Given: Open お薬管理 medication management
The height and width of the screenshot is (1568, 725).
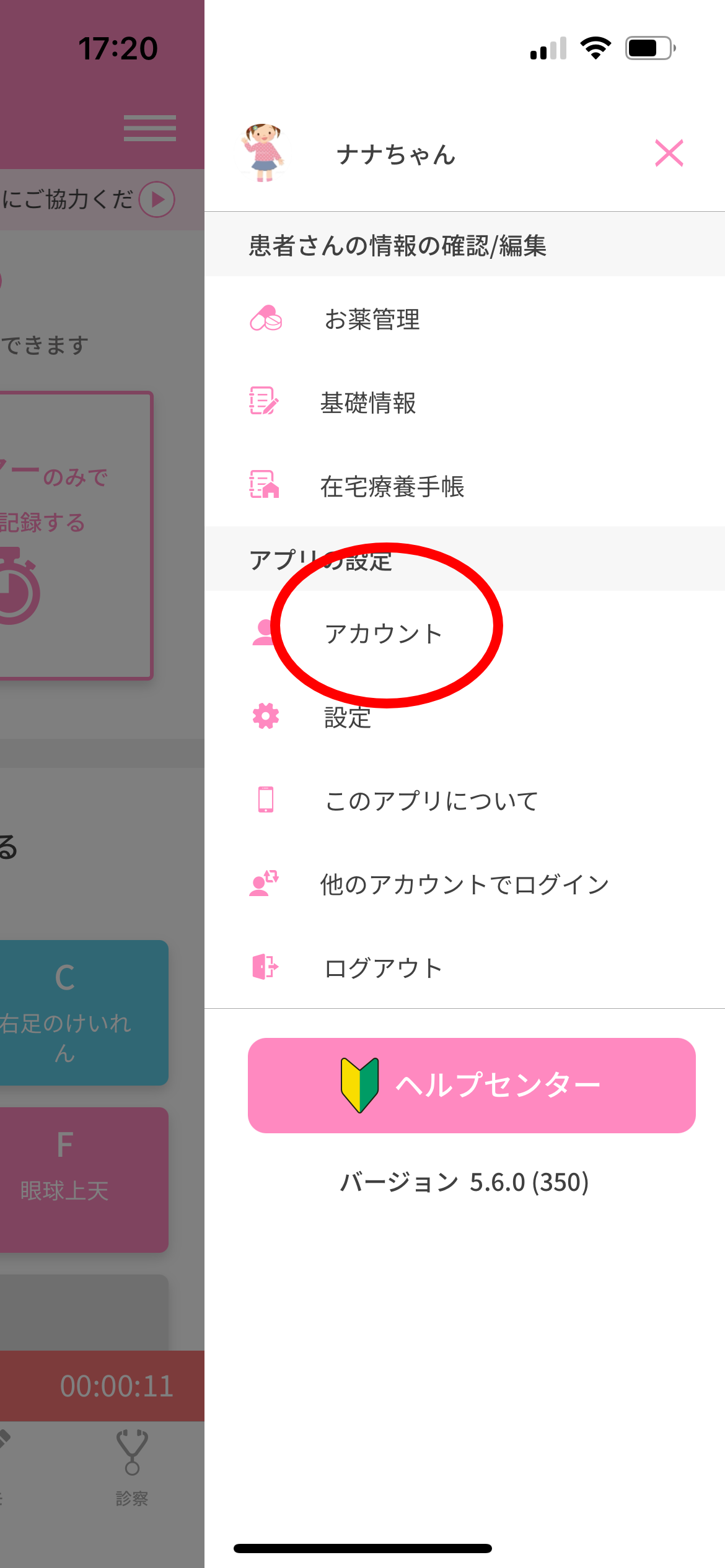Looking at the screenshot, I should tap(372, 320).
